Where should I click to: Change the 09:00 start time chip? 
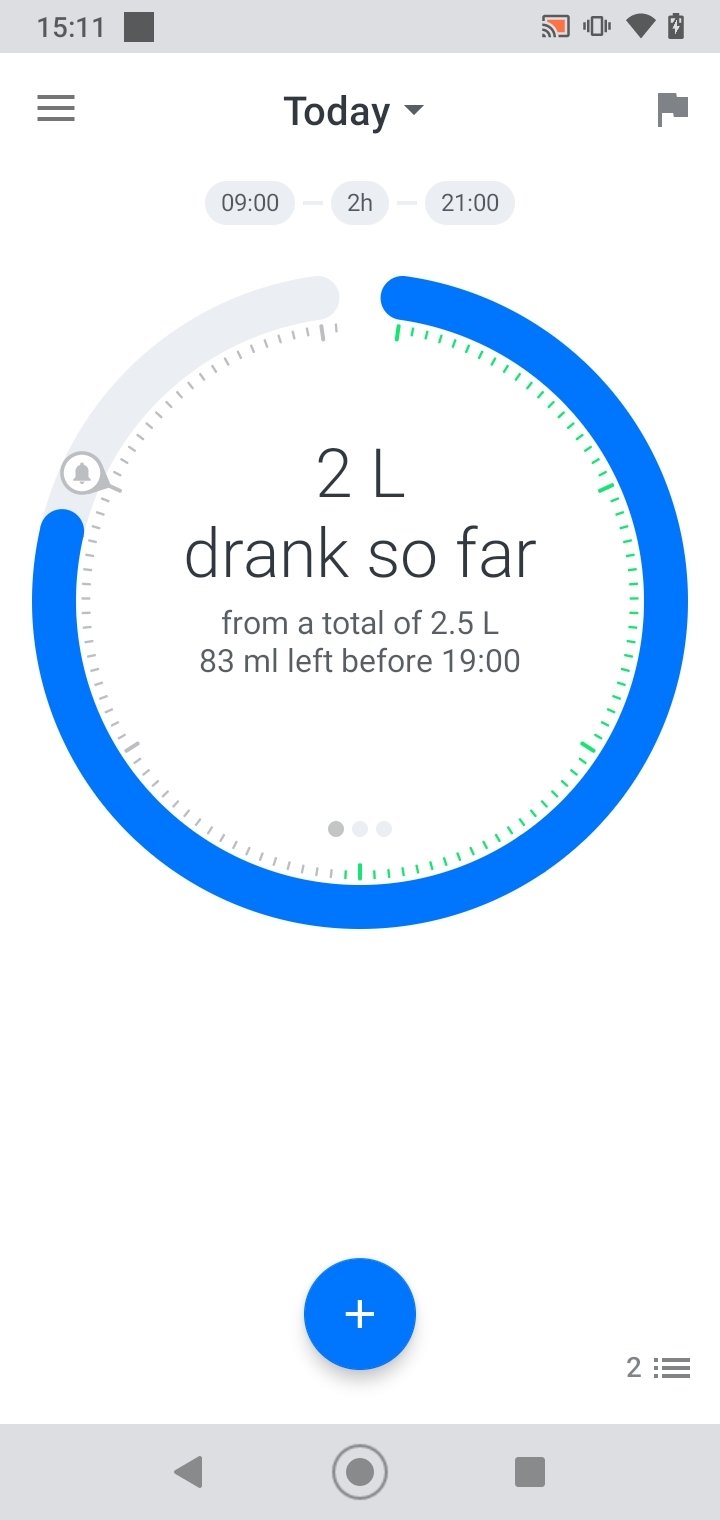250,203
